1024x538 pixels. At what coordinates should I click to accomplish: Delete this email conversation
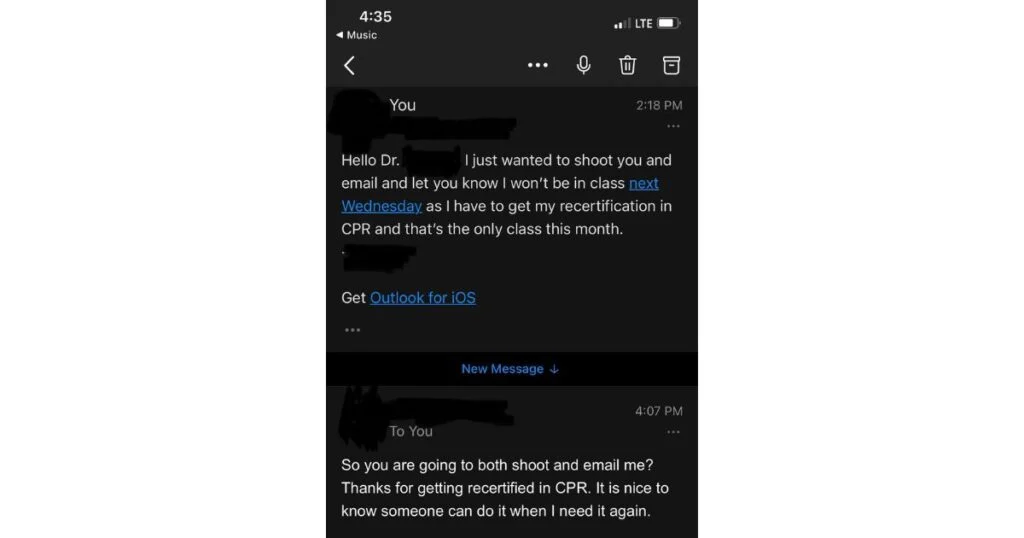click(x=628, y=66)
